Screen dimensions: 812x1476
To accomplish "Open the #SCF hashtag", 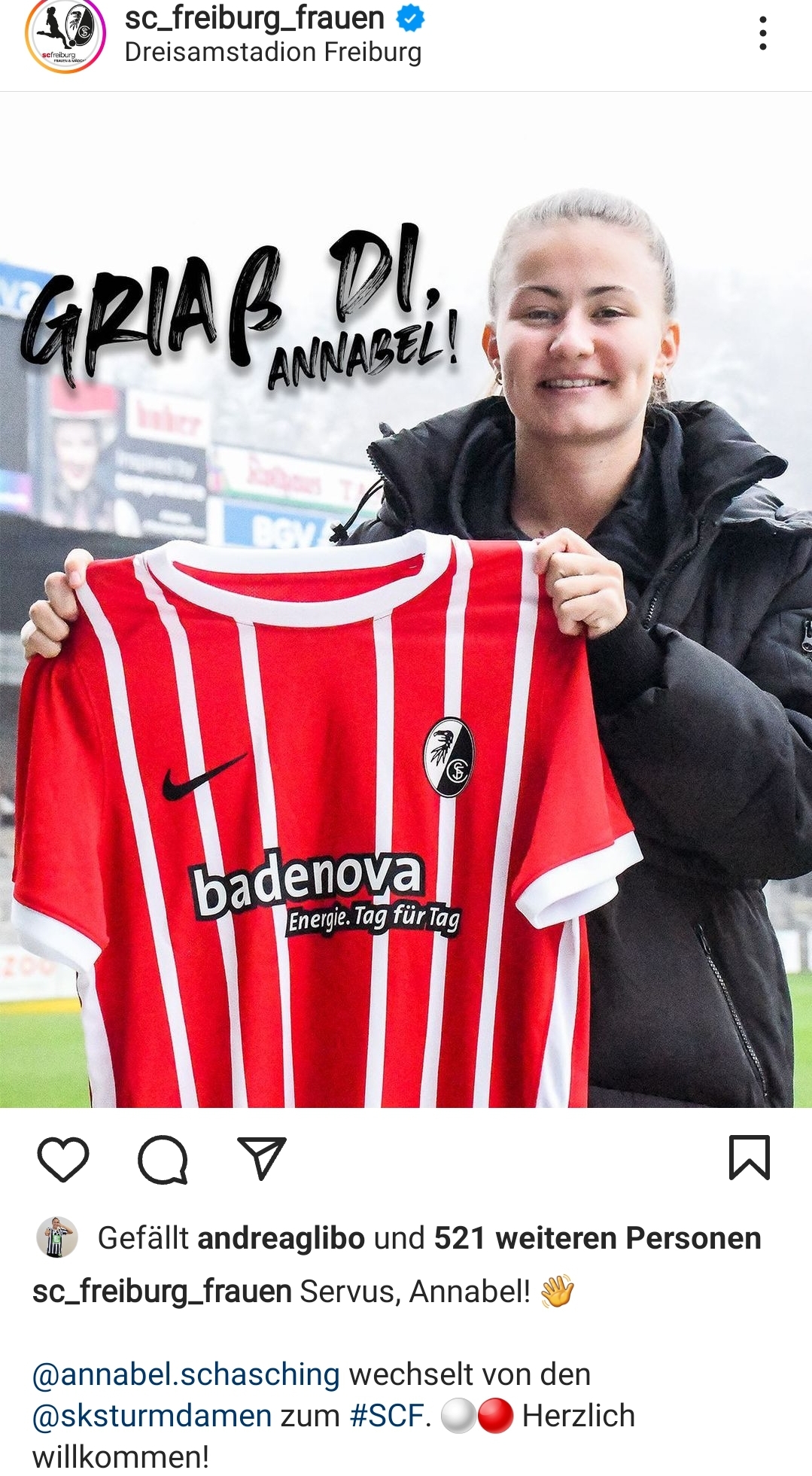I will [x=388, y=1416].
